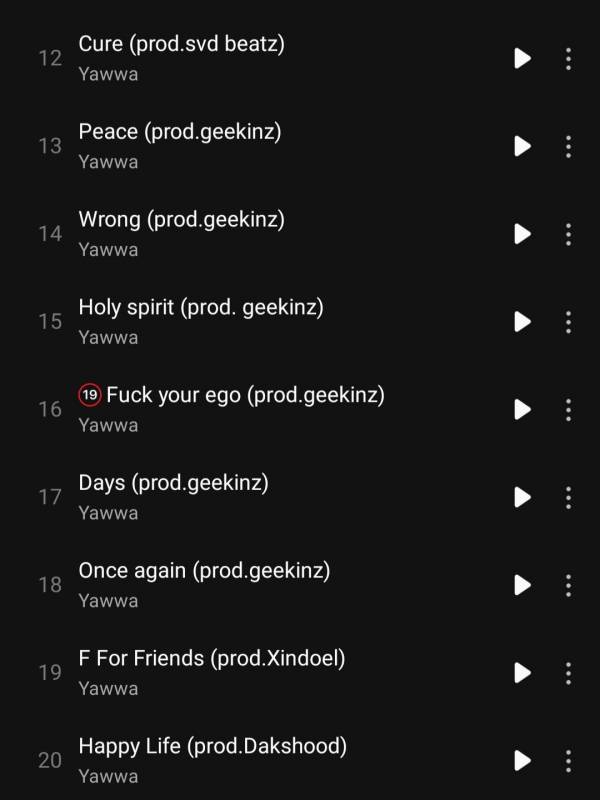Show options for Once again track
The image size is (600, 800).
[x=568, y=585]
